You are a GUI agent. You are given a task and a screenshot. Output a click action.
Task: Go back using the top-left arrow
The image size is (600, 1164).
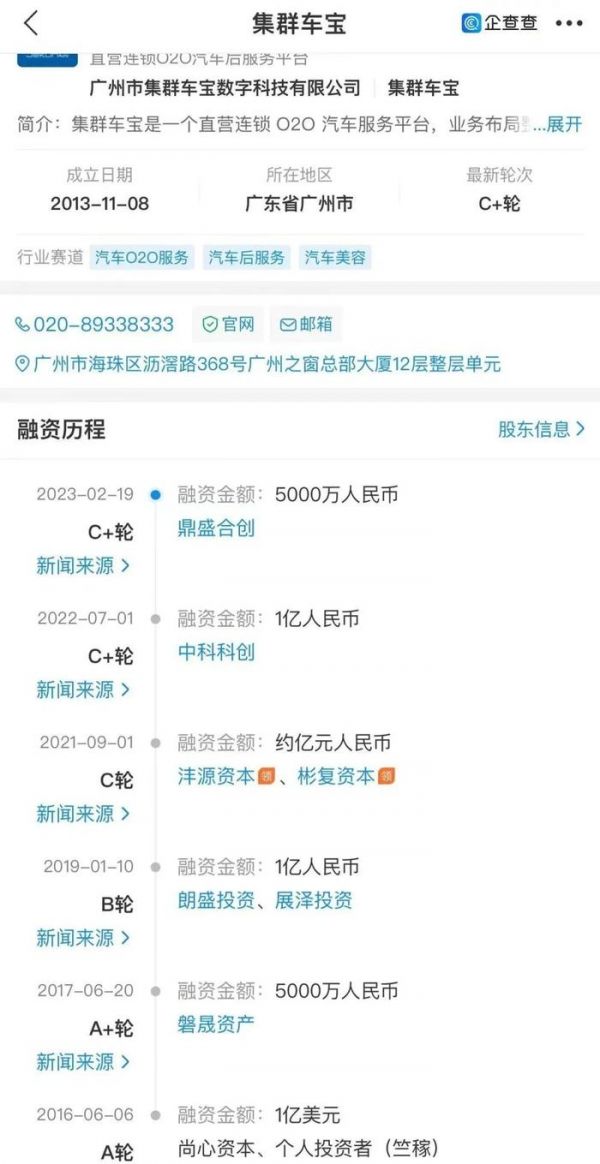[x=31, y=23]
